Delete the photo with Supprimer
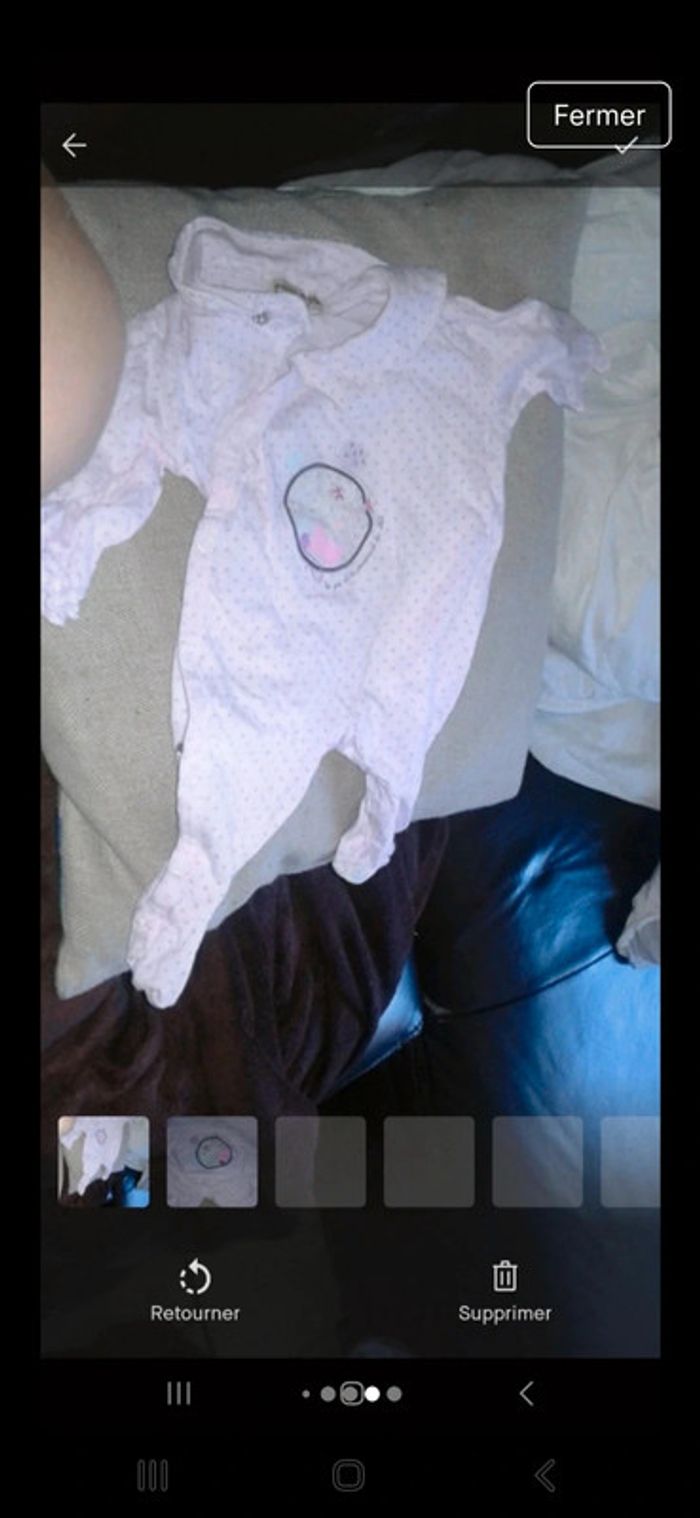The width and height of the screenshot is (700, 1518). click(504, 1291)
